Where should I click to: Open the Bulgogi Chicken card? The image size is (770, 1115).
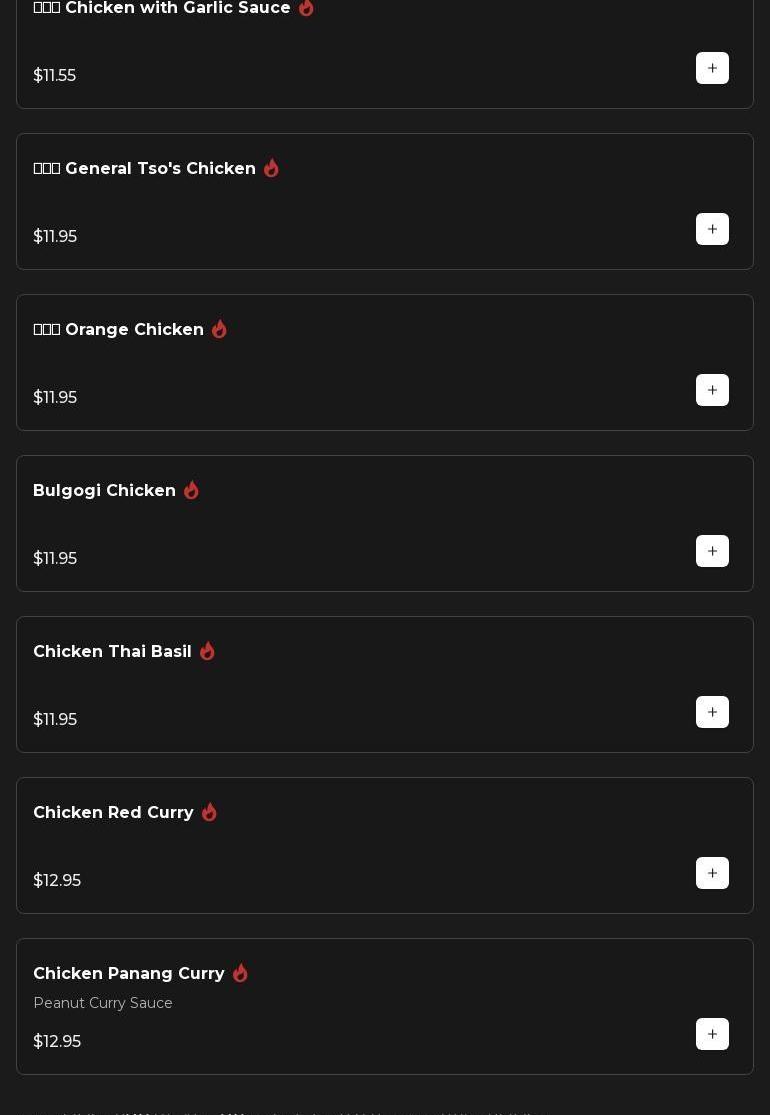105,491
